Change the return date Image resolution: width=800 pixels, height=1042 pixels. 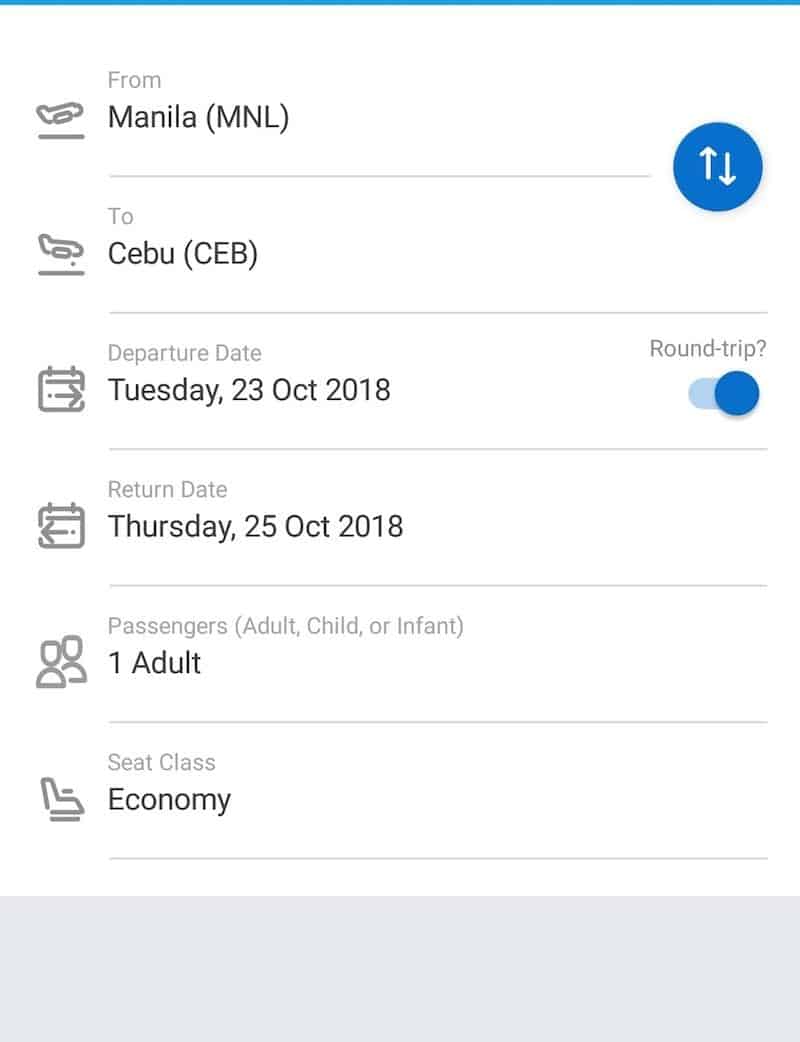(255, 526)
